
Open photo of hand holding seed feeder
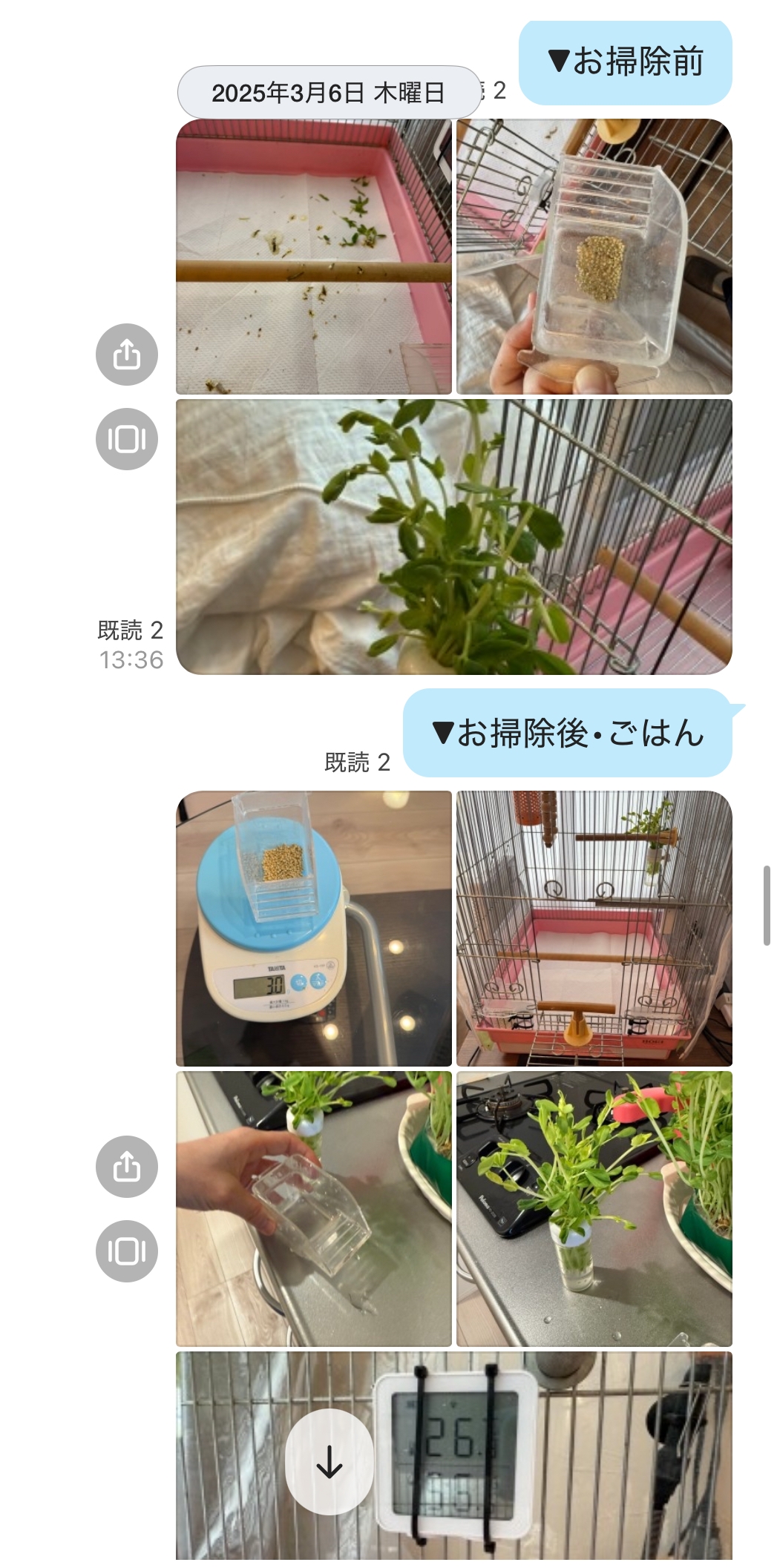click(594, 257)
